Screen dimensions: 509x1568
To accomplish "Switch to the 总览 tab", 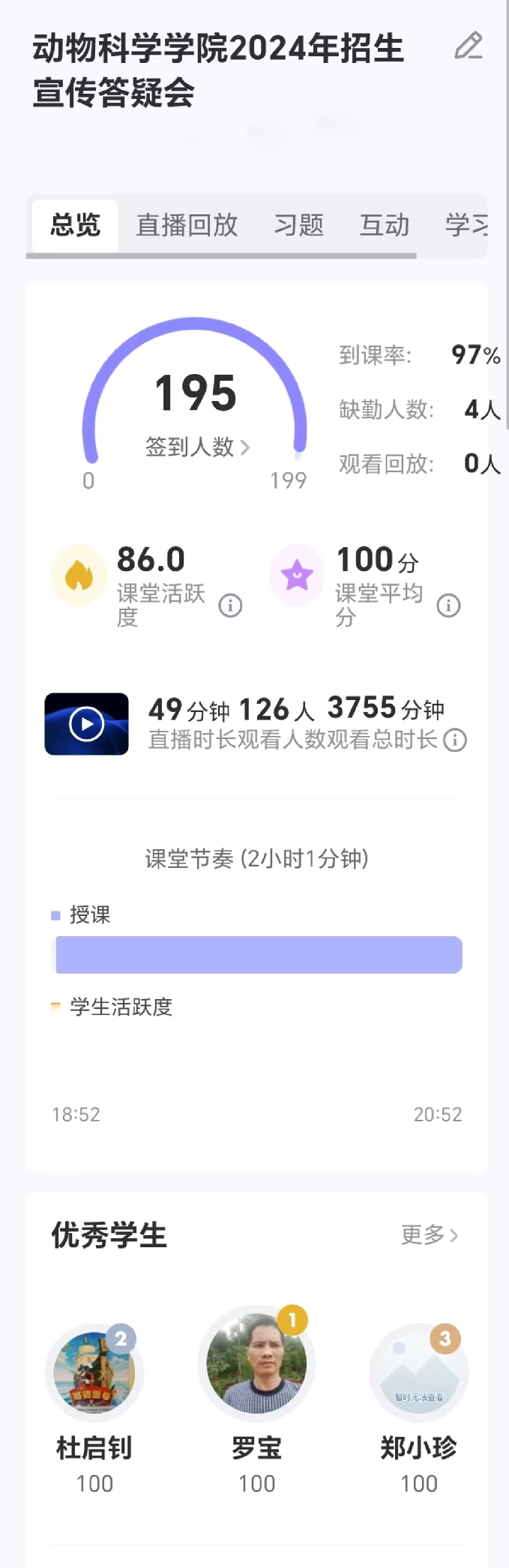I will pos(75,225).
